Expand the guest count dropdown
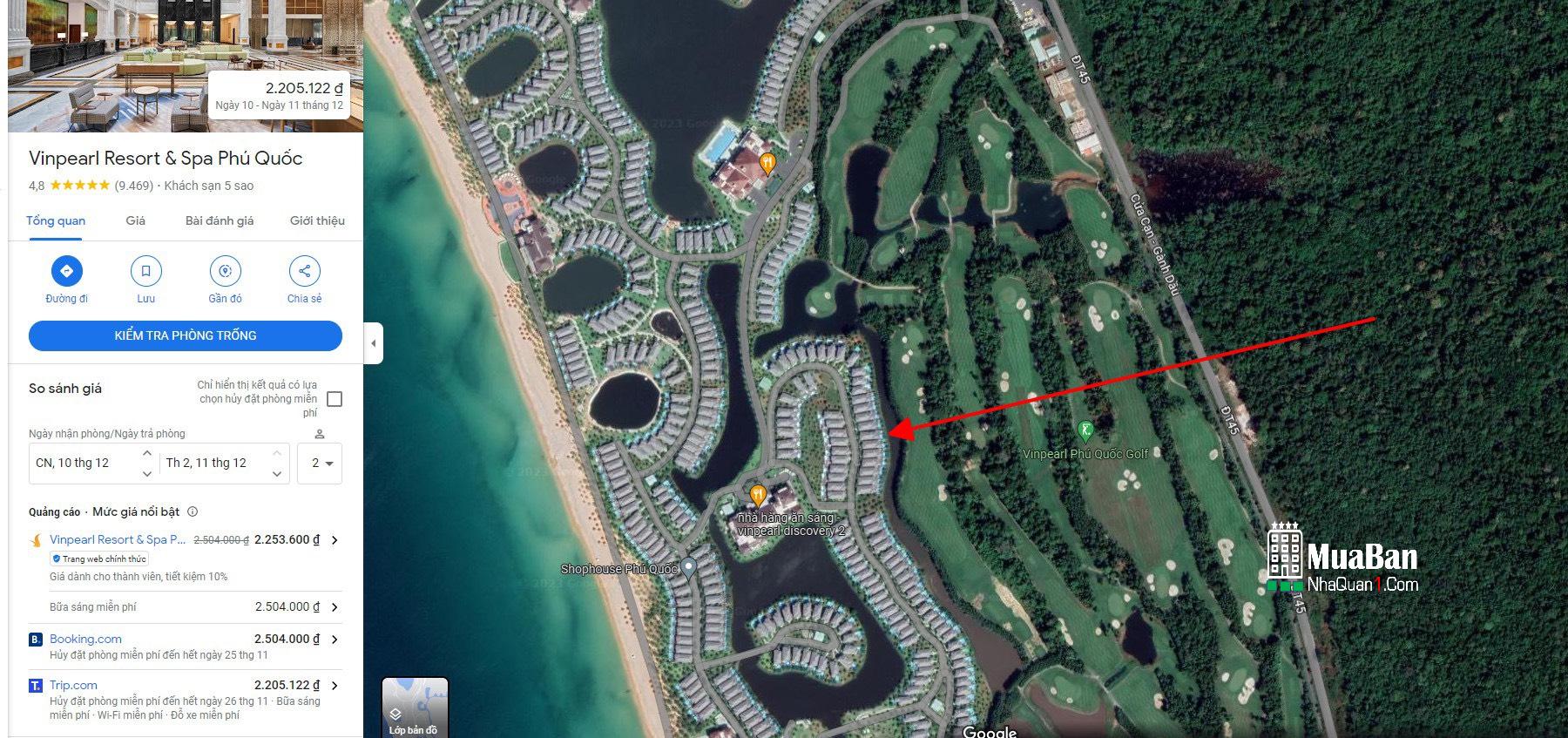This screenshot has width=1568, height=738. [x=321, y=464]
